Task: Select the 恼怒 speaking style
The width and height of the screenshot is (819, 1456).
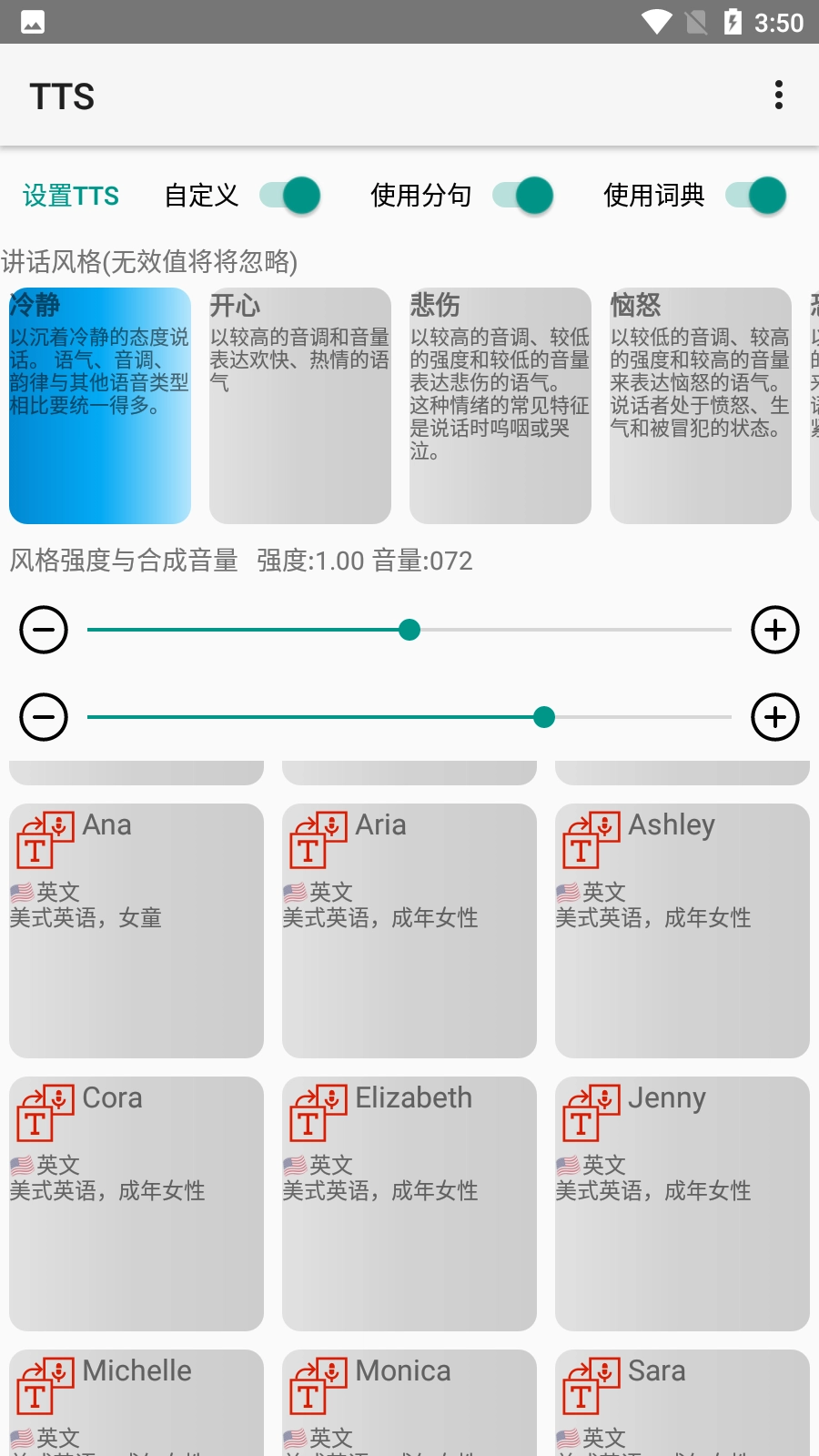Action: click(x=701, y=406)
